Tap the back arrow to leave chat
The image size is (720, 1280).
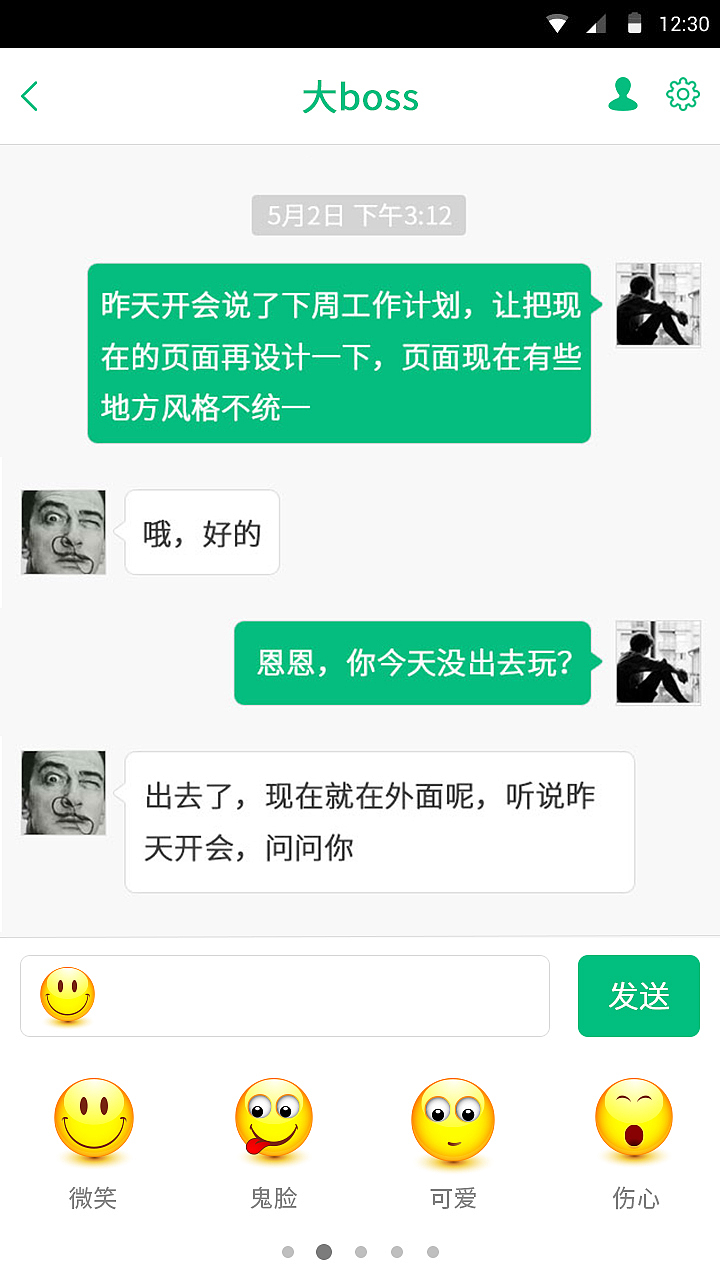[29, 96]
